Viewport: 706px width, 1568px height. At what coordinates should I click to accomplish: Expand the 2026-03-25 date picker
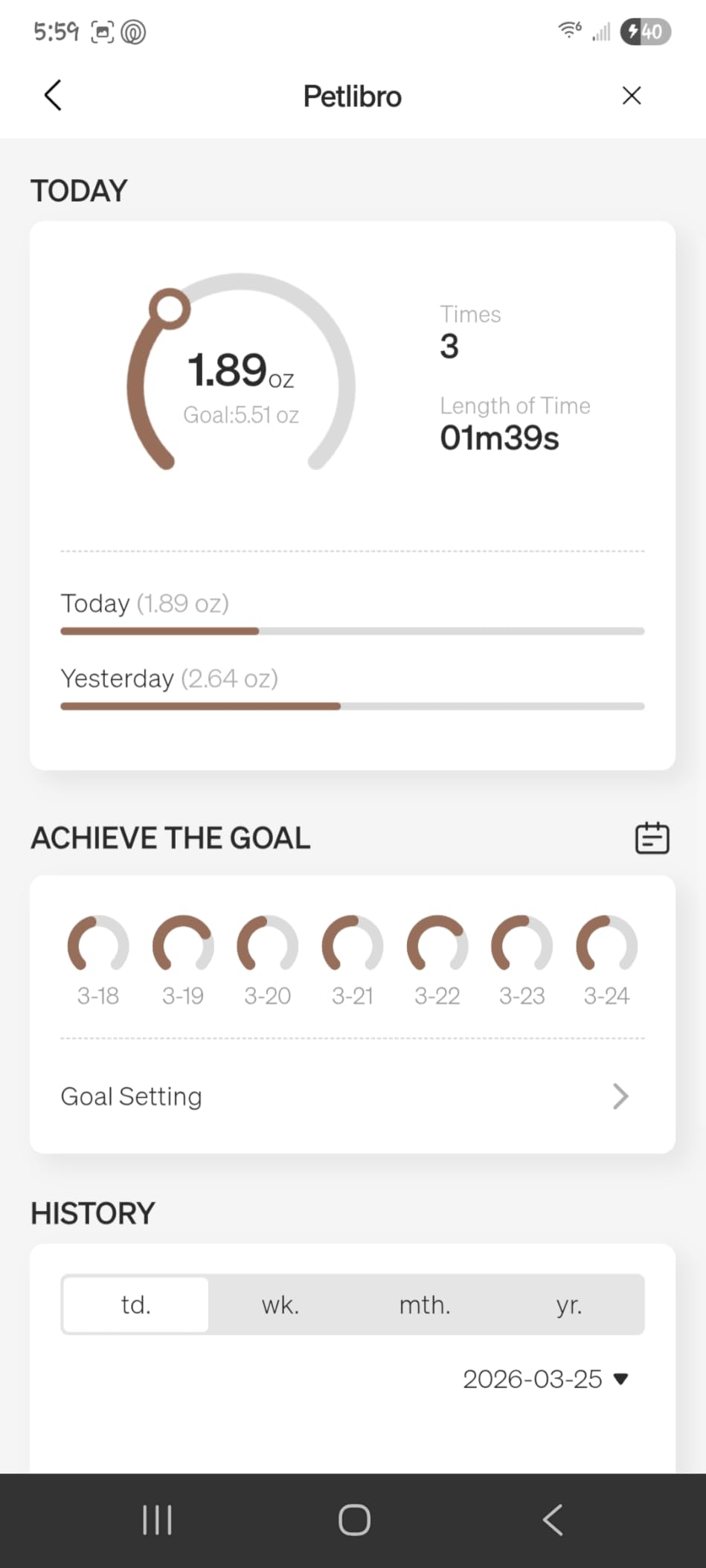click(x=545, y=1379)
